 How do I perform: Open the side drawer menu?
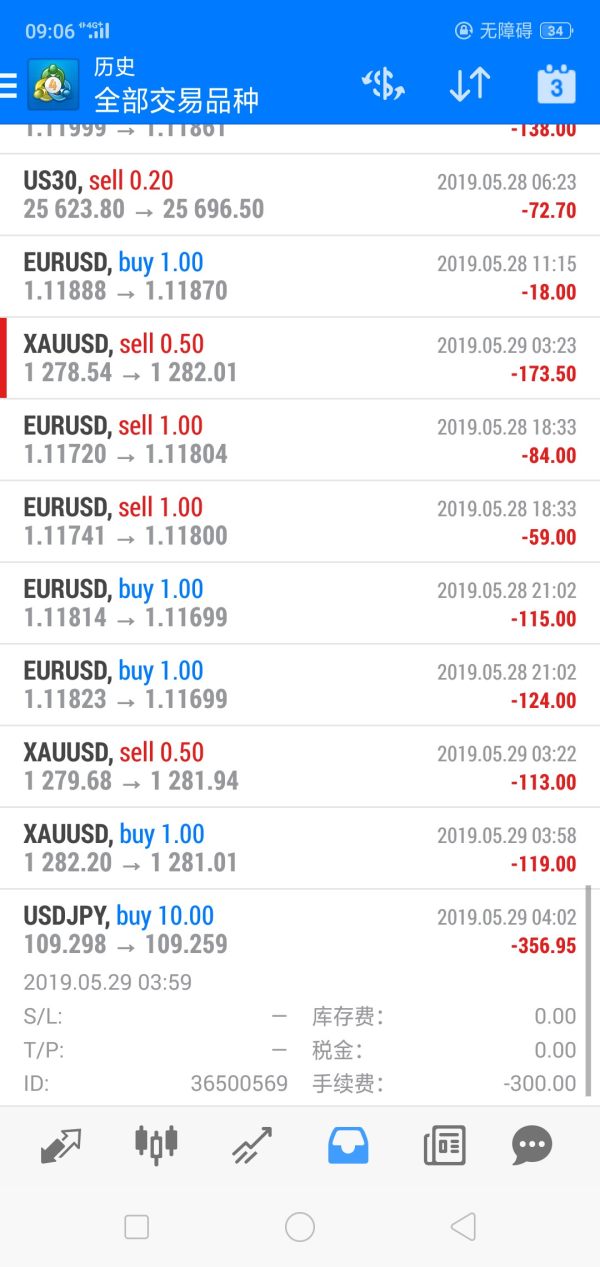tap(8, 87)
